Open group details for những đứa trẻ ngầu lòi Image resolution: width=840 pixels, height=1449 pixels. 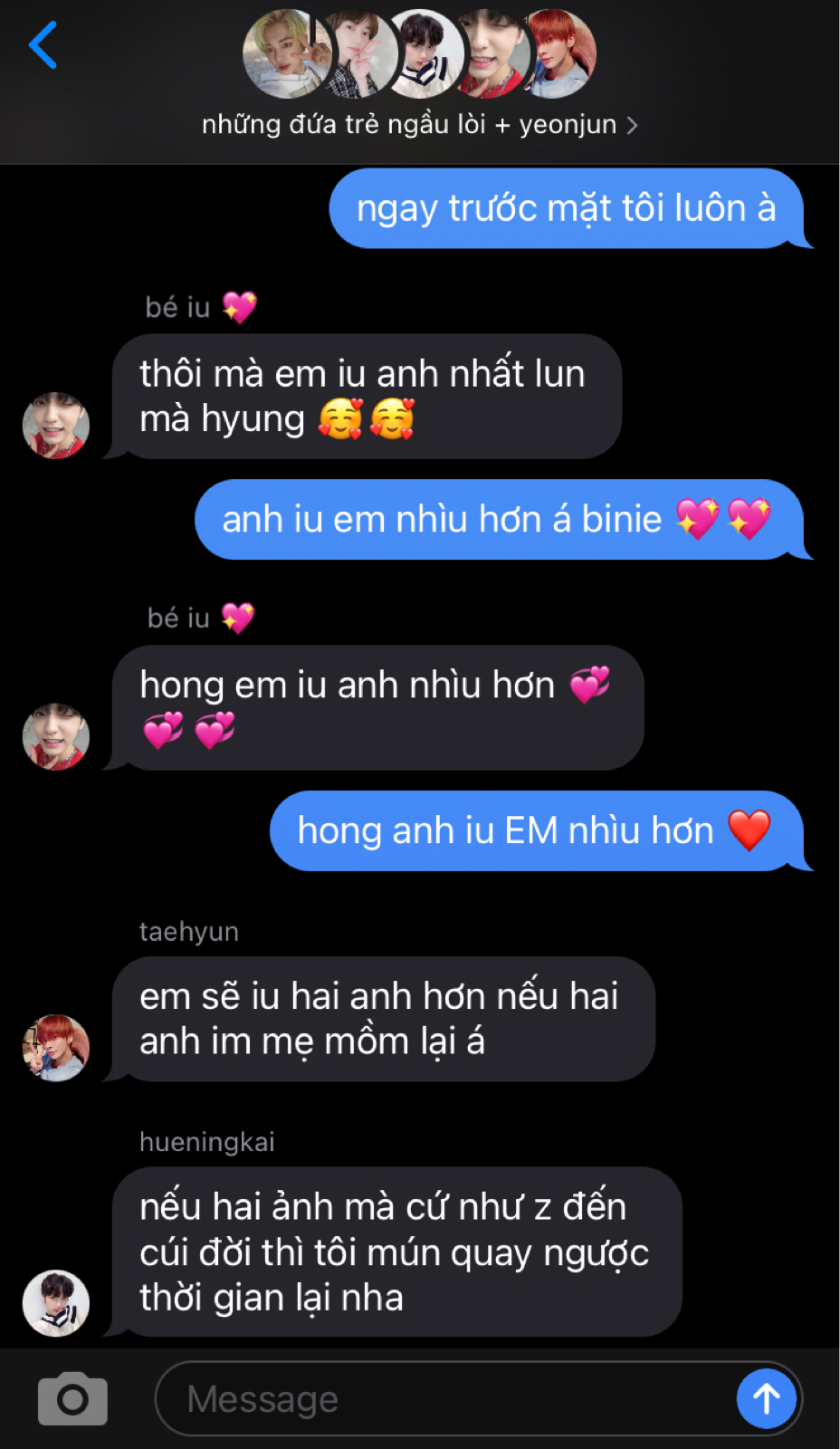[x=419, y=124]
